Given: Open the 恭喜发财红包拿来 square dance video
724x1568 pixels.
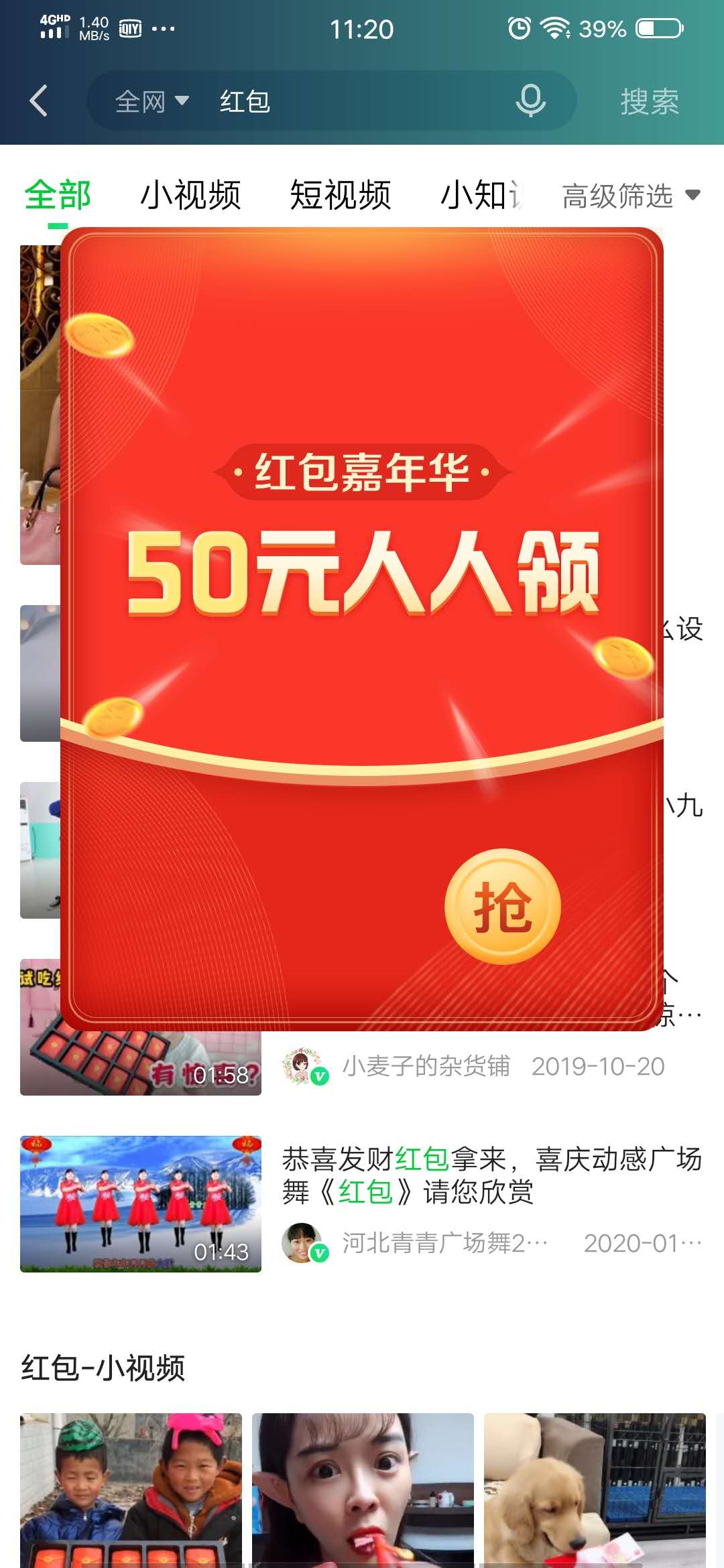Looking at the screenshot, I should [x=491, y=1175].
